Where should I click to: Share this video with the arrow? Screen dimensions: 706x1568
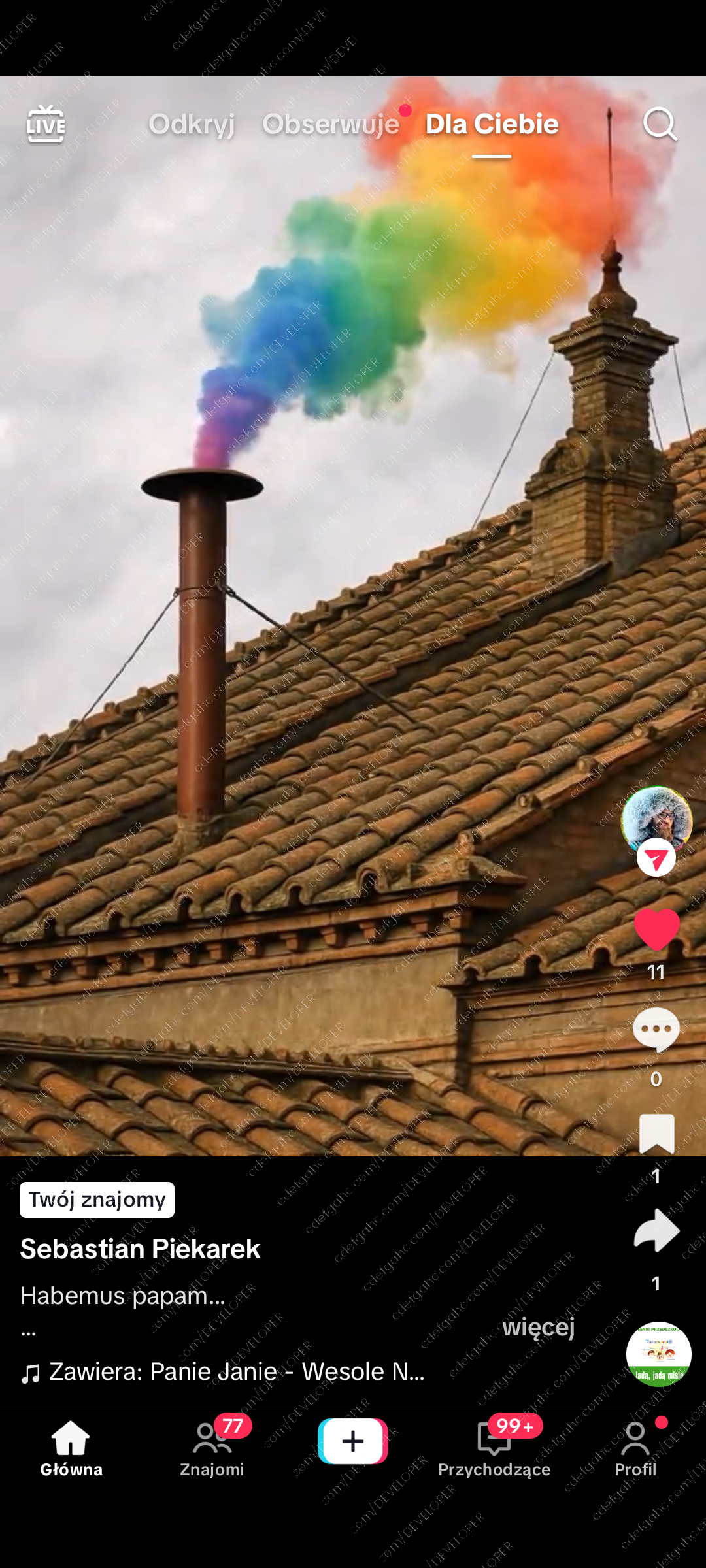click(x=656, y=1231)
